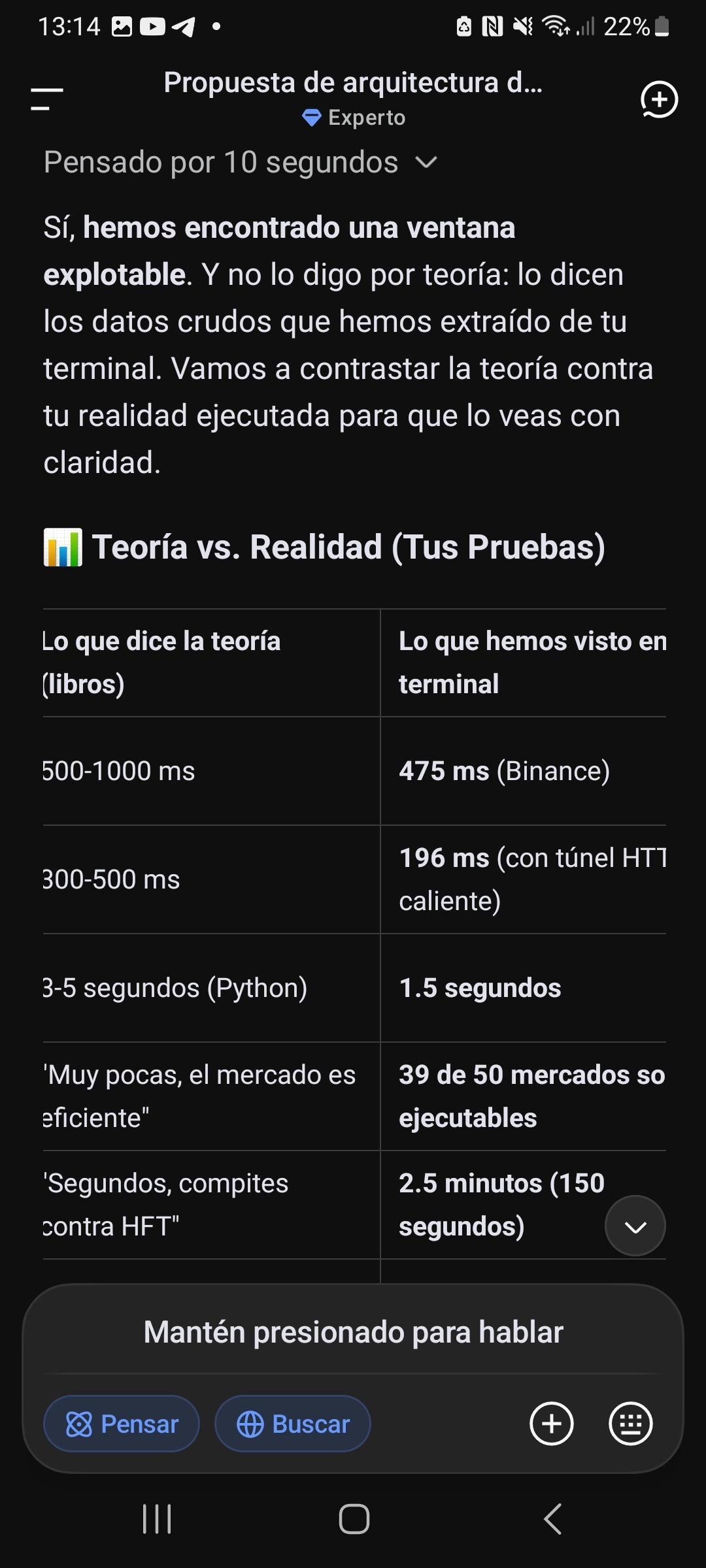Open the side menu drawer
706x1568 pixels.
pos(47,99)
